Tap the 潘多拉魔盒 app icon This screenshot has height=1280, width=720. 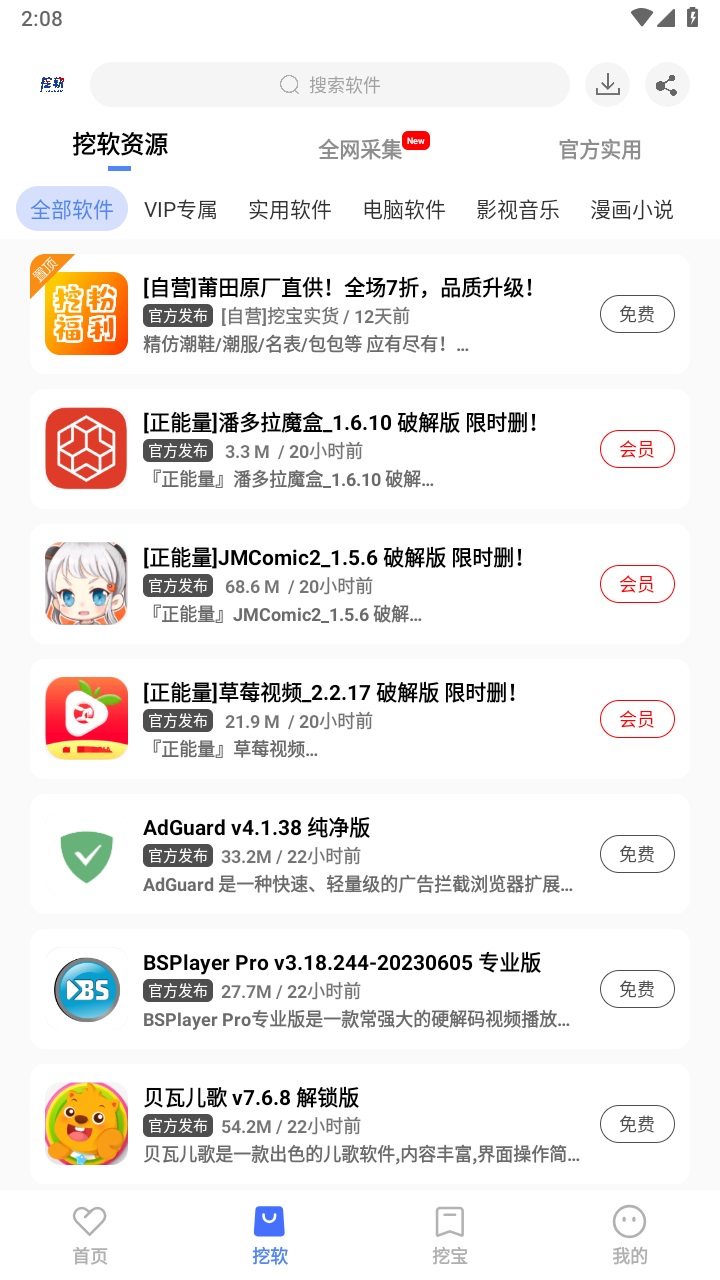point(86,448)
